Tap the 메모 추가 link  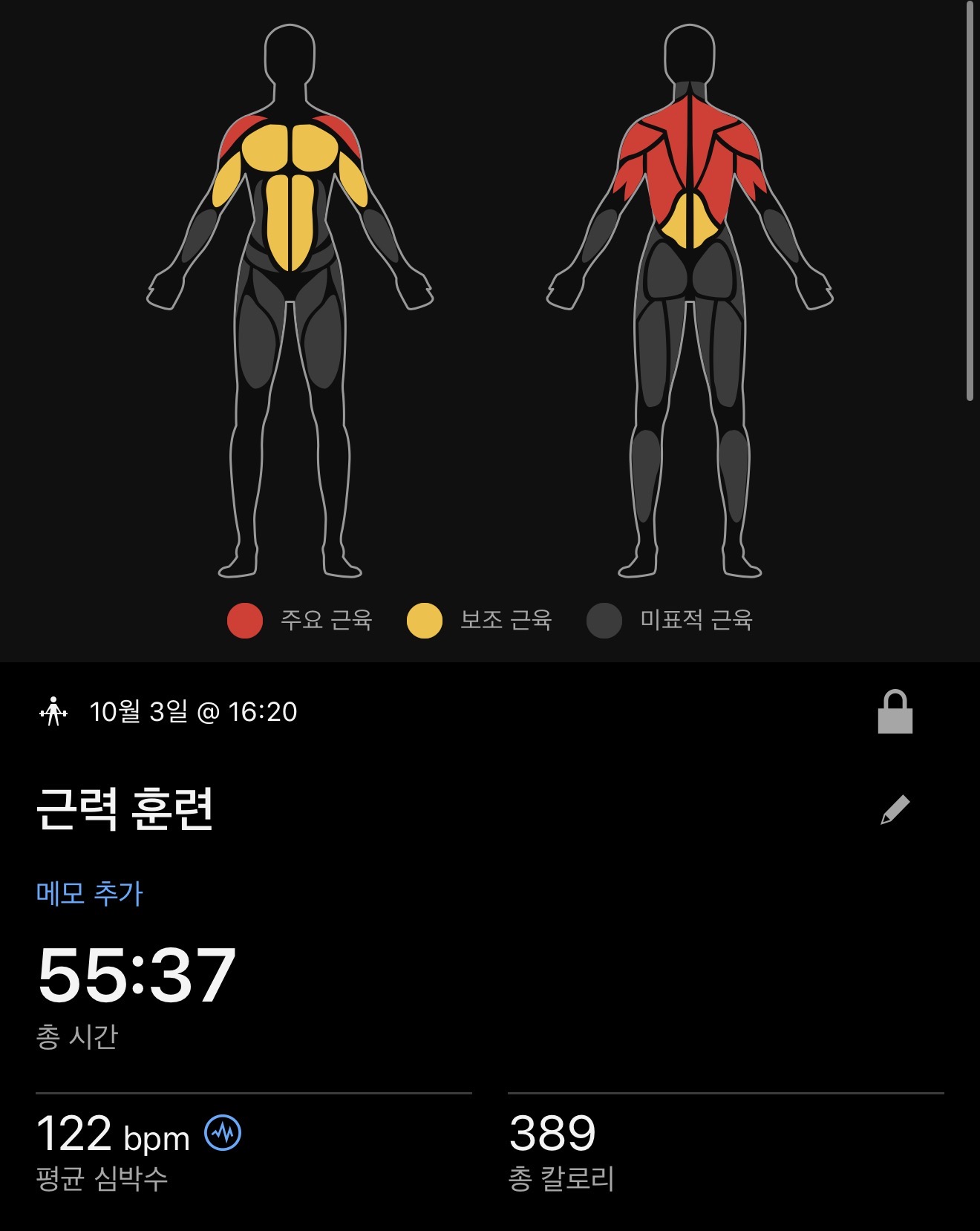89,892
